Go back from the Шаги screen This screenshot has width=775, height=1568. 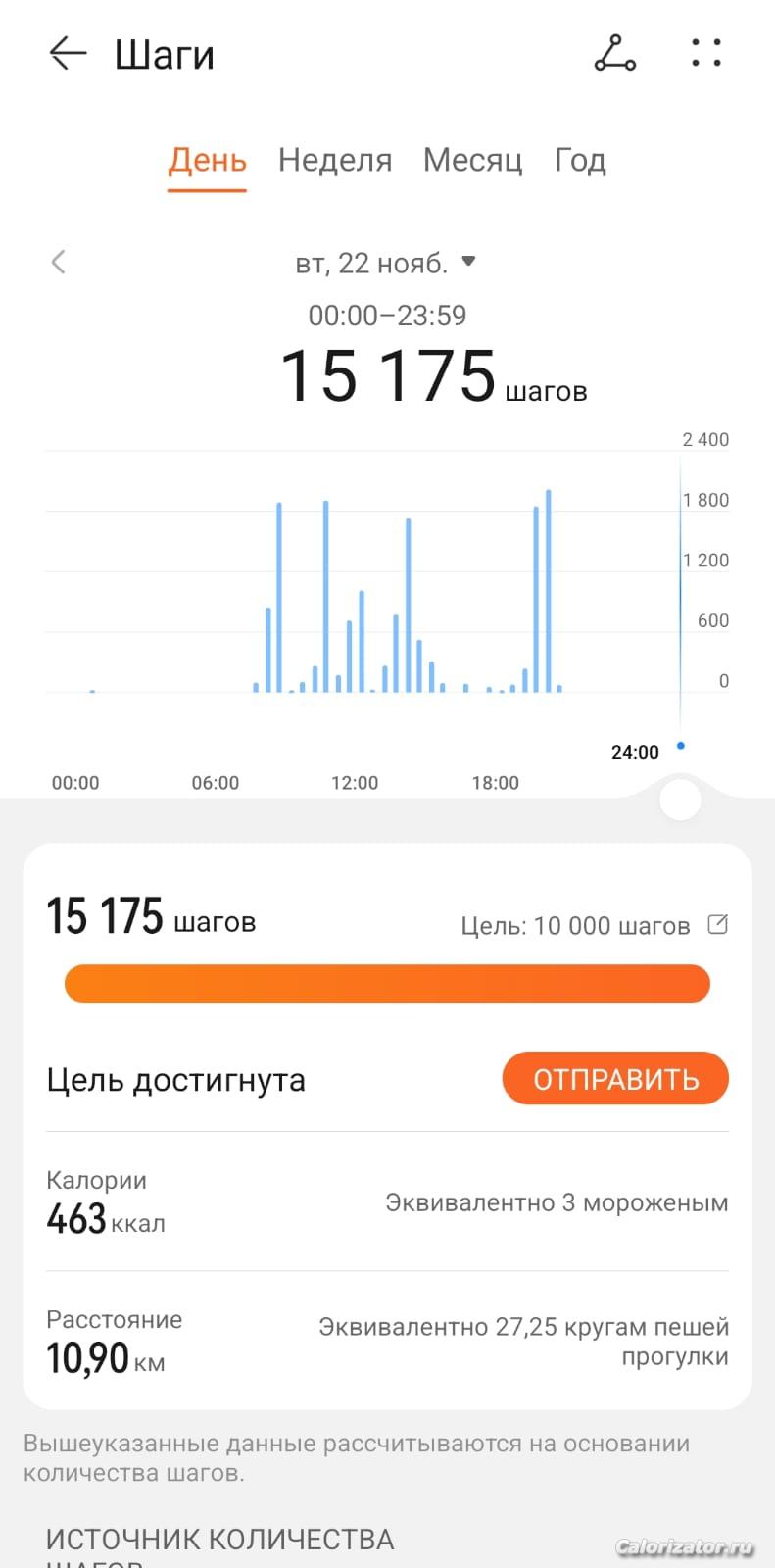(68, 53)
